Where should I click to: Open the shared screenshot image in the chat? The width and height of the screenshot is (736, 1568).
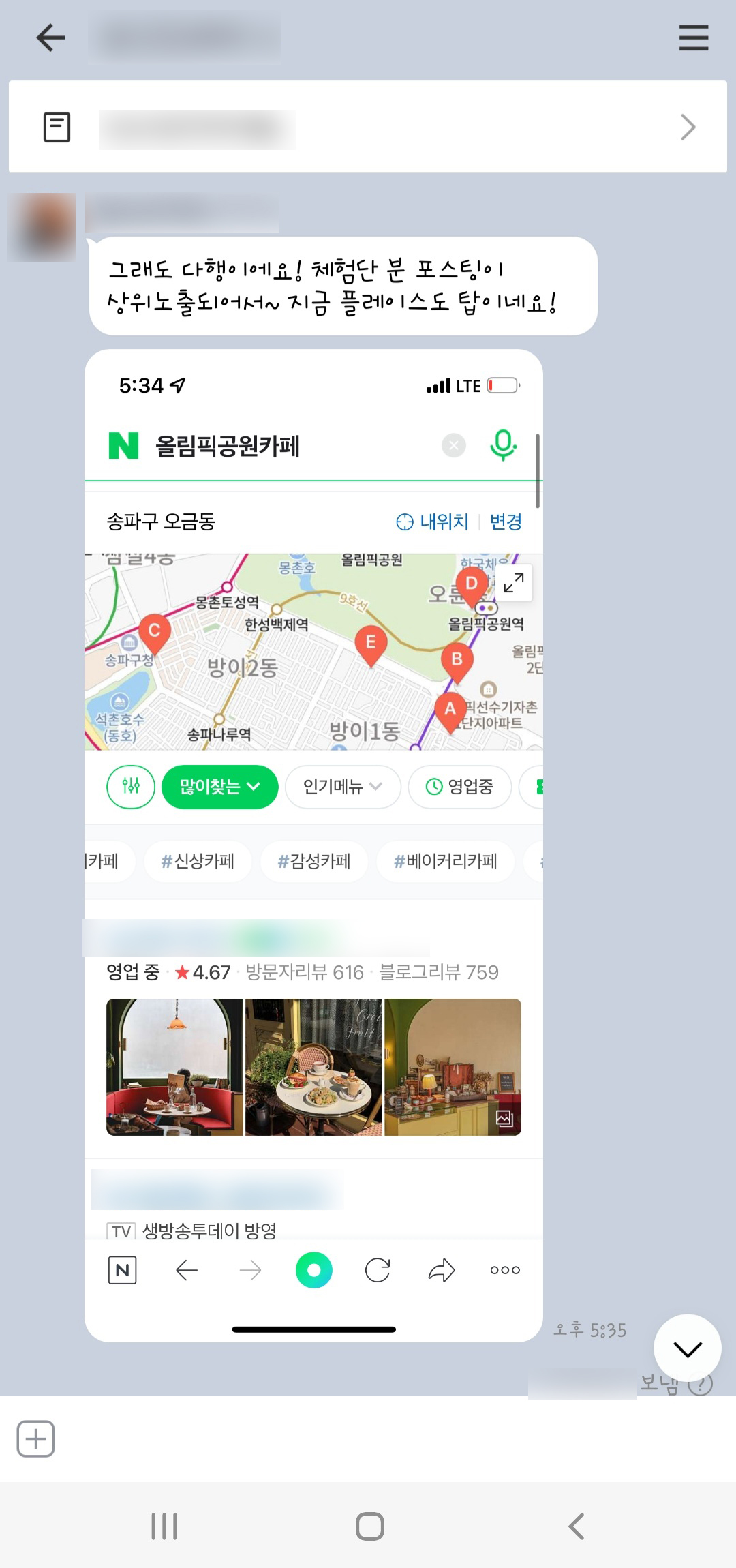(313, 845)
